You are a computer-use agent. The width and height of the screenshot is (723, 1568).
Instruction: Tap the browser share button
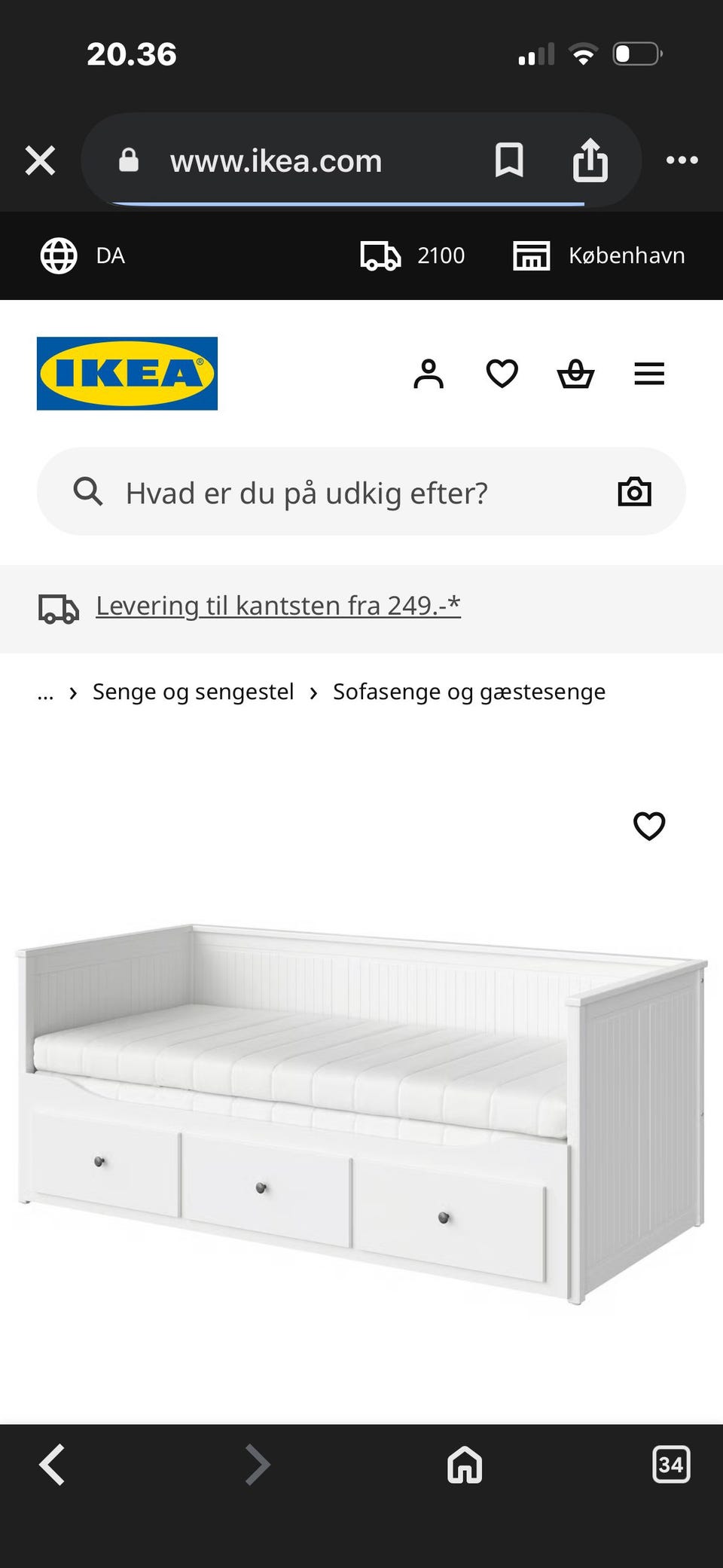pos(592,160)
